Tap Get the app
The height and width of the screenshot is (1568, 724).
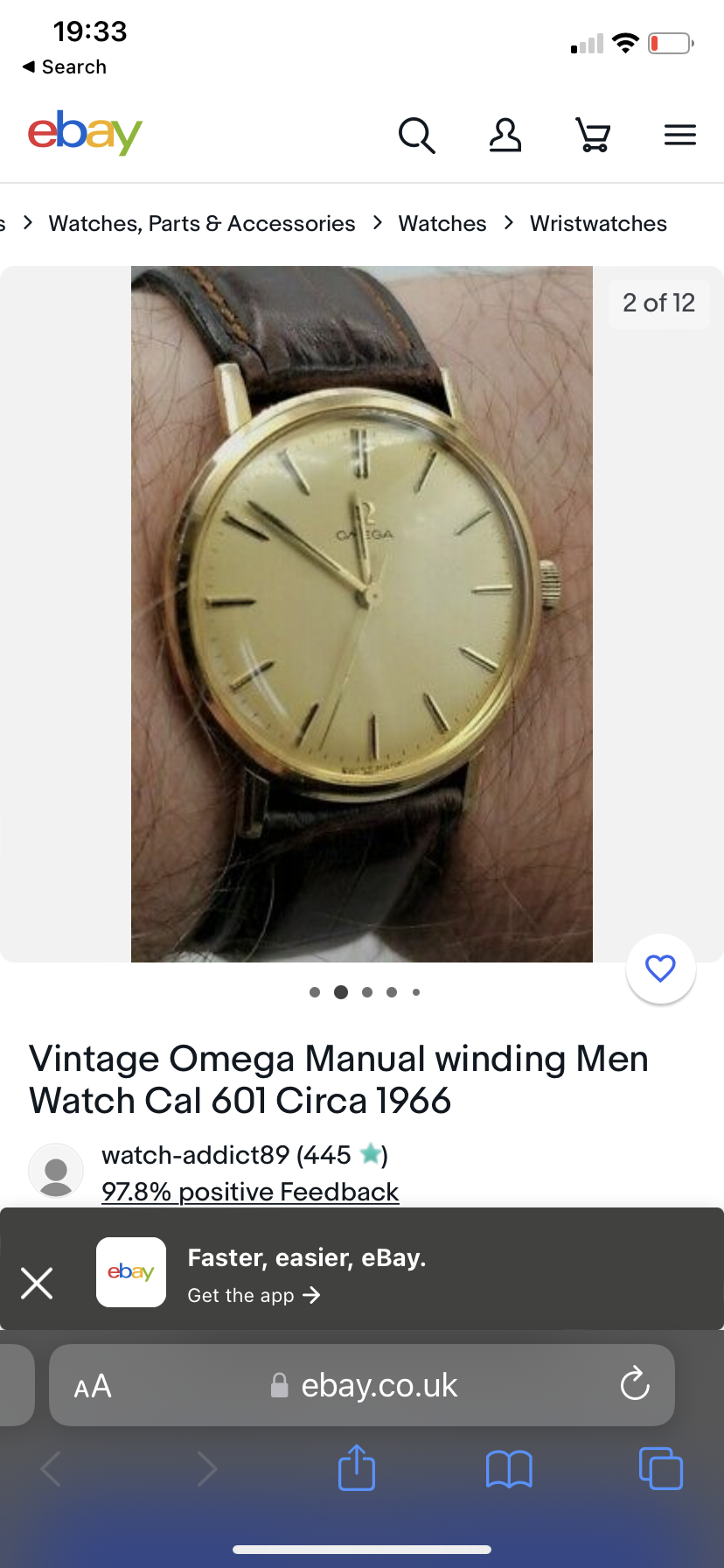254,1296
